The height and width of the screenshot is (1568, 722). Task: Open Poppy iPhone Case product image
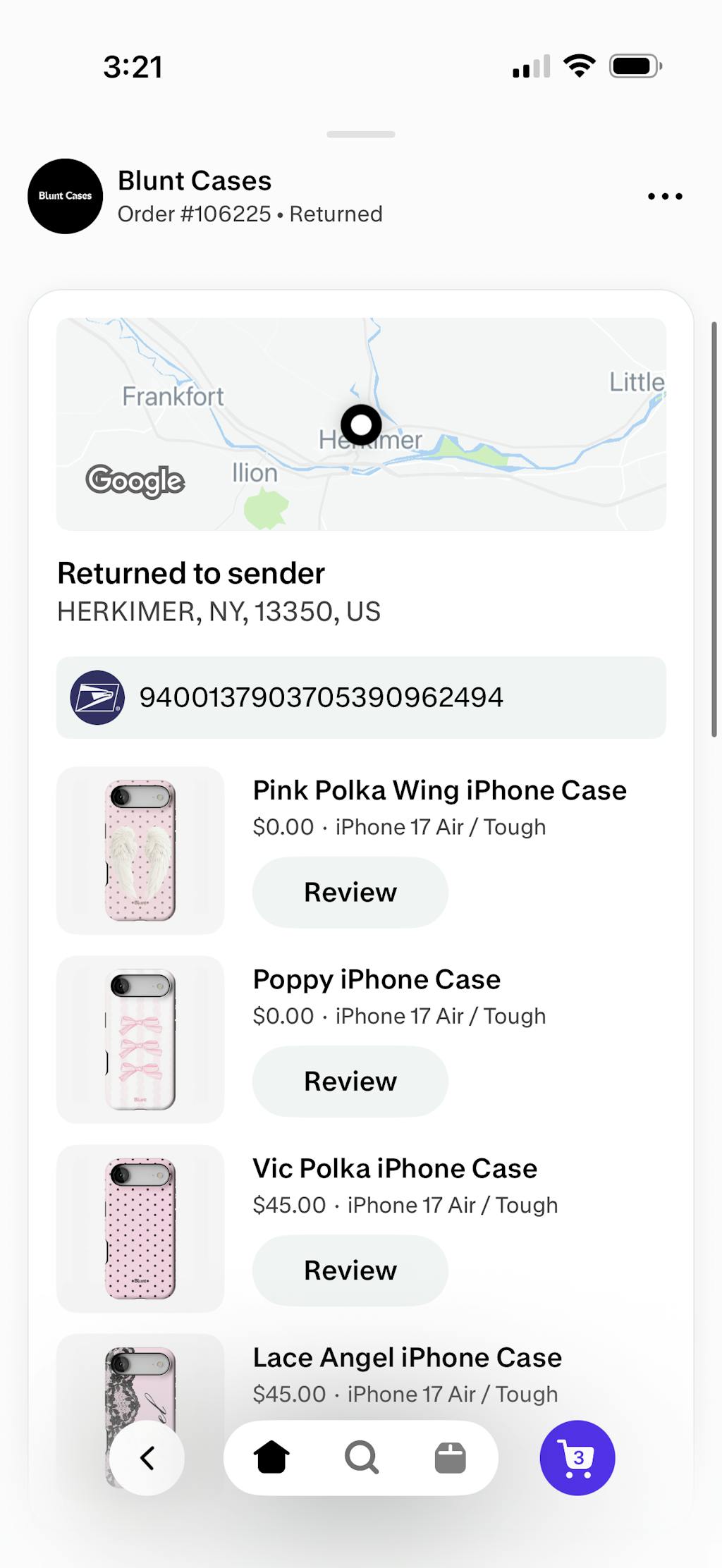[140, 1039]
